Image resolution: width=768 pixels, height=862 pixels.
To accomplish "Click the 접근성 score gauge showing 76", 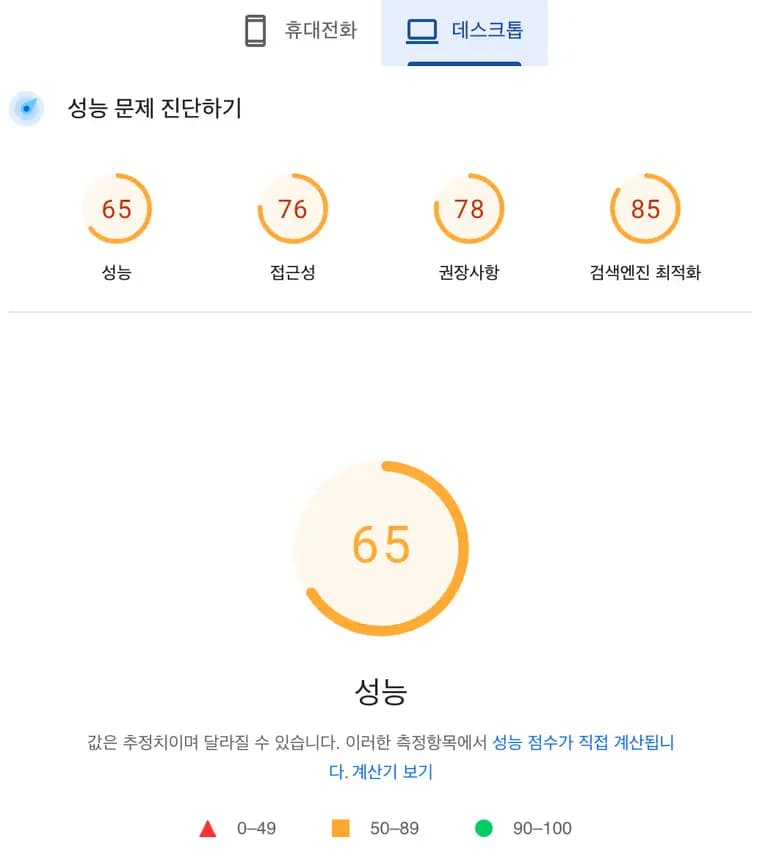I will pos(293,209).
